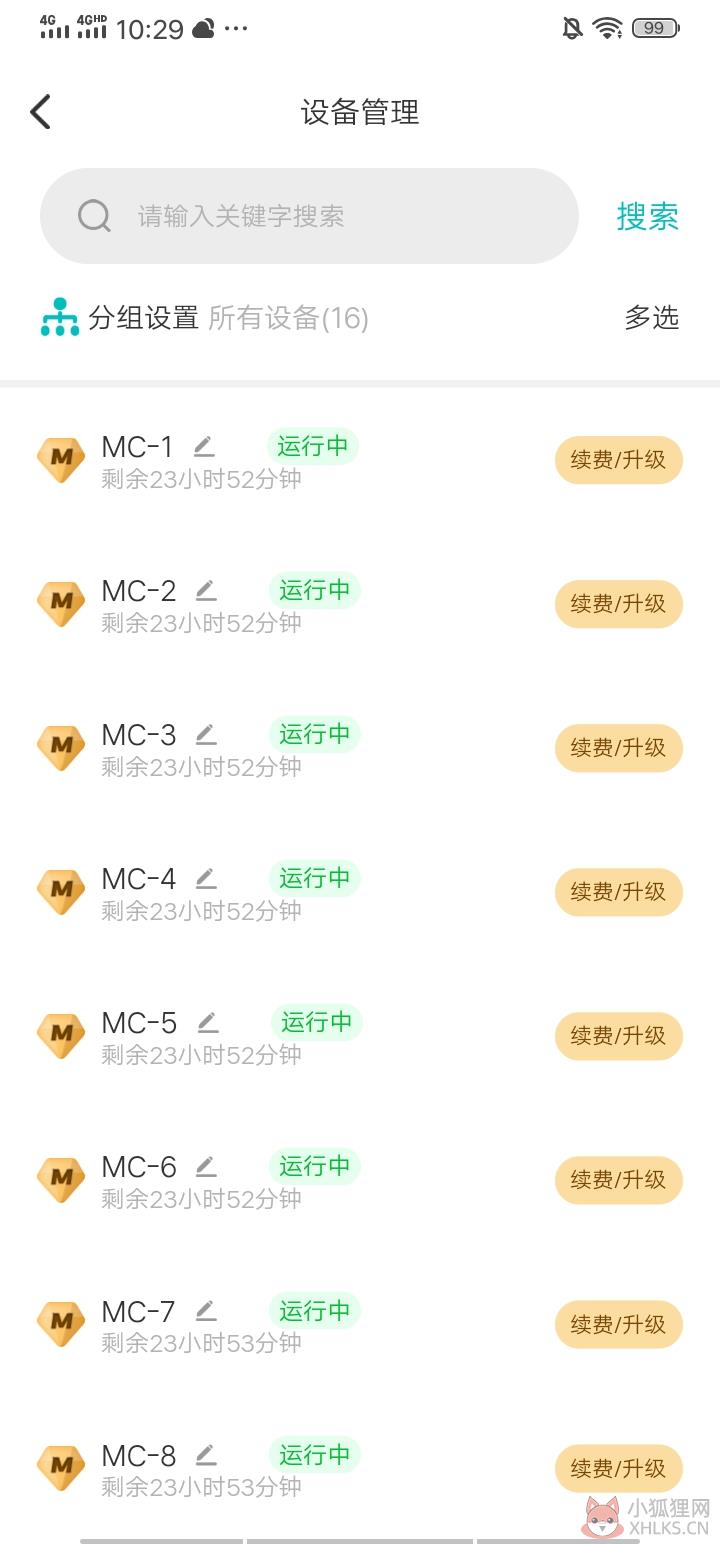720x1544 pixels.
Task: Edit the name of MC-5
Action: [x=207, y=1023]
